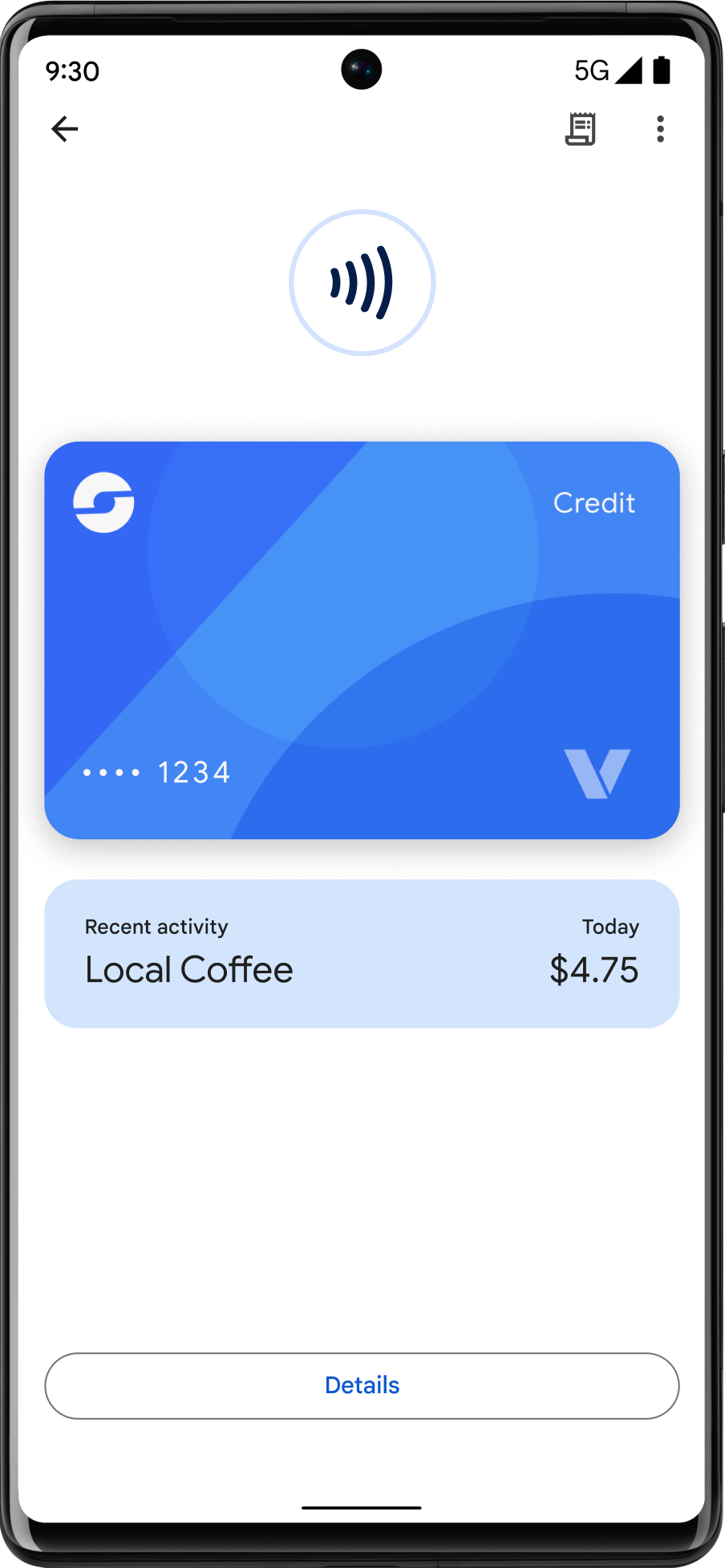725x1568 pixels.
Task: Open recent activity for Local Coffee
Action: (362, 953)
